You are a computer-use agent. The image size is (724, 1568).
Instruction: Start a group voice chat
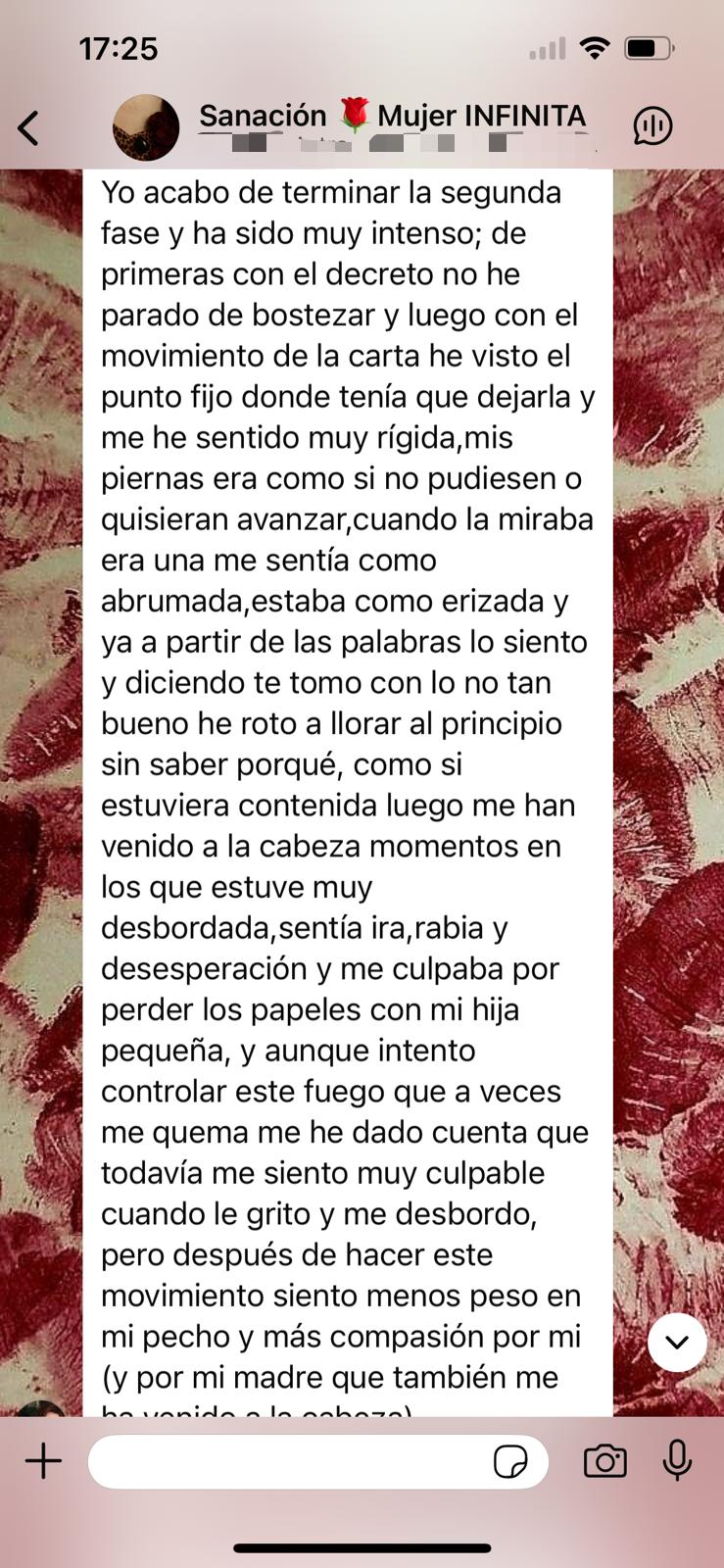pyautogui.click(x=652, y=125)
